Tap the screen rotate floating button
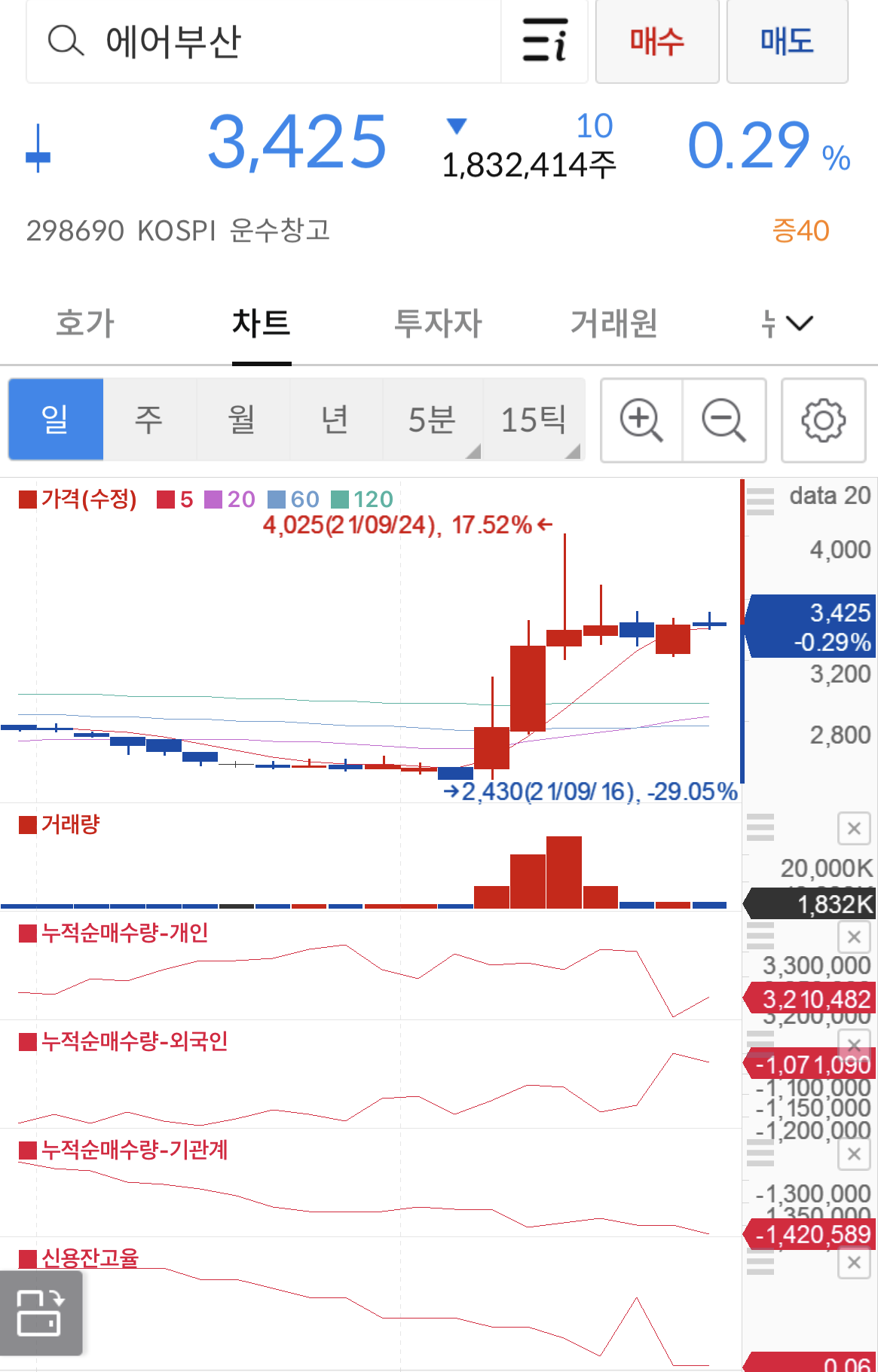 41,1312
